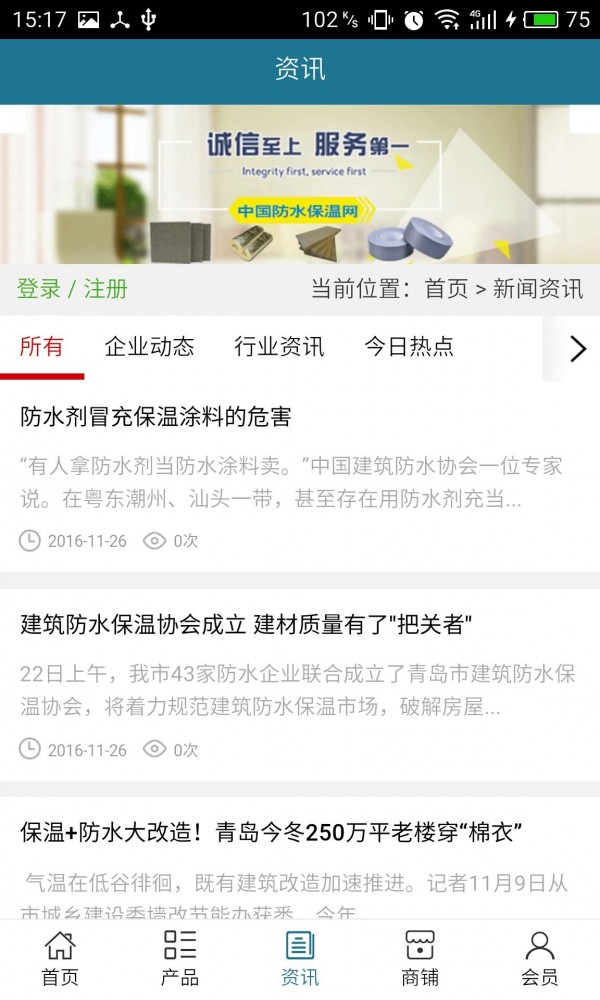Go to the 首页 bottom tab
The image size is (600, 1000).
click(60, 958)
